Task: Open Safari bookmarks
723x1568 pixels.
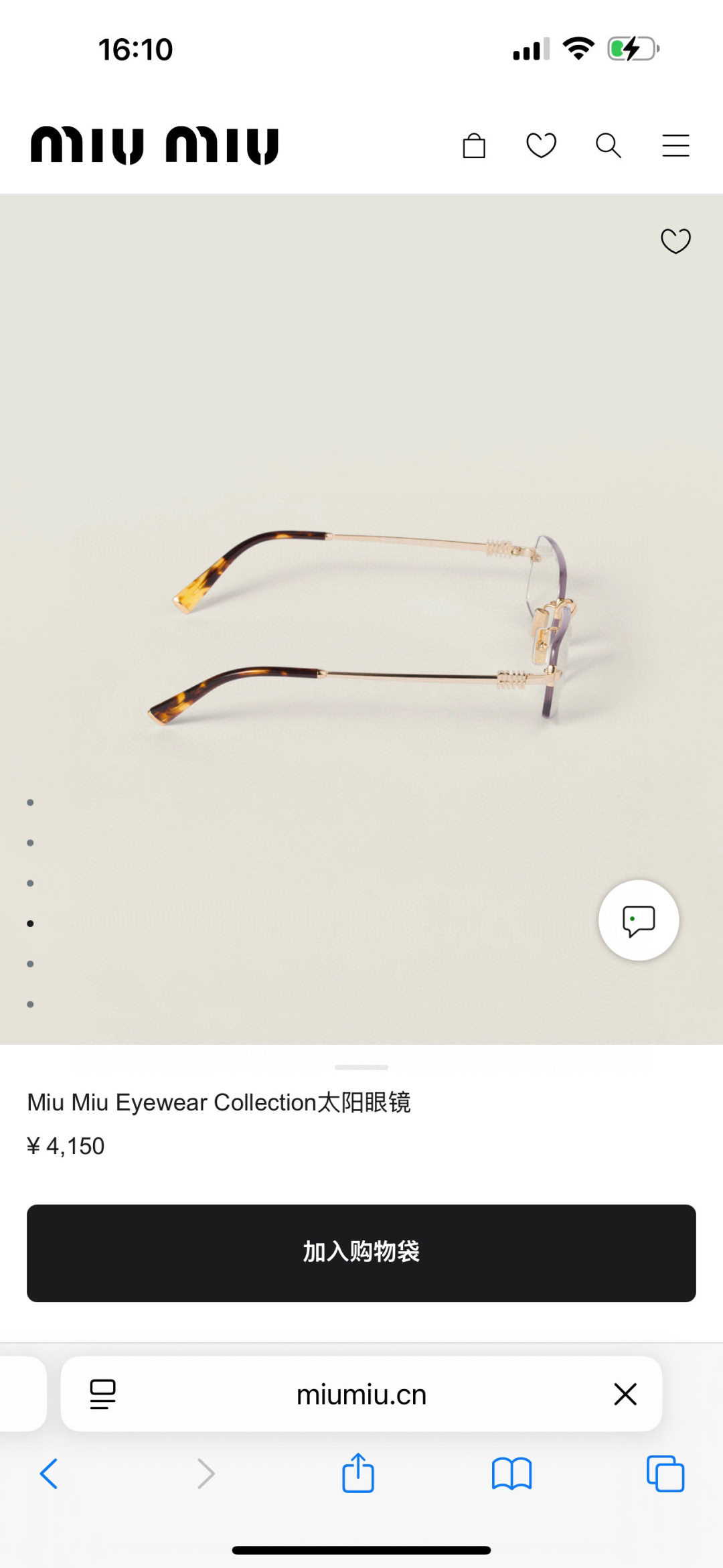Action: tap(511, 1474)
